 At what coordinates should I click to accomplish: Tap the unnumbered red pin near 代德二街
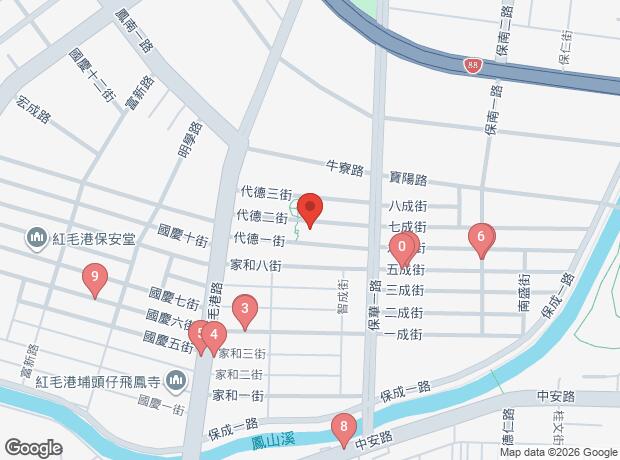point(309,209)
